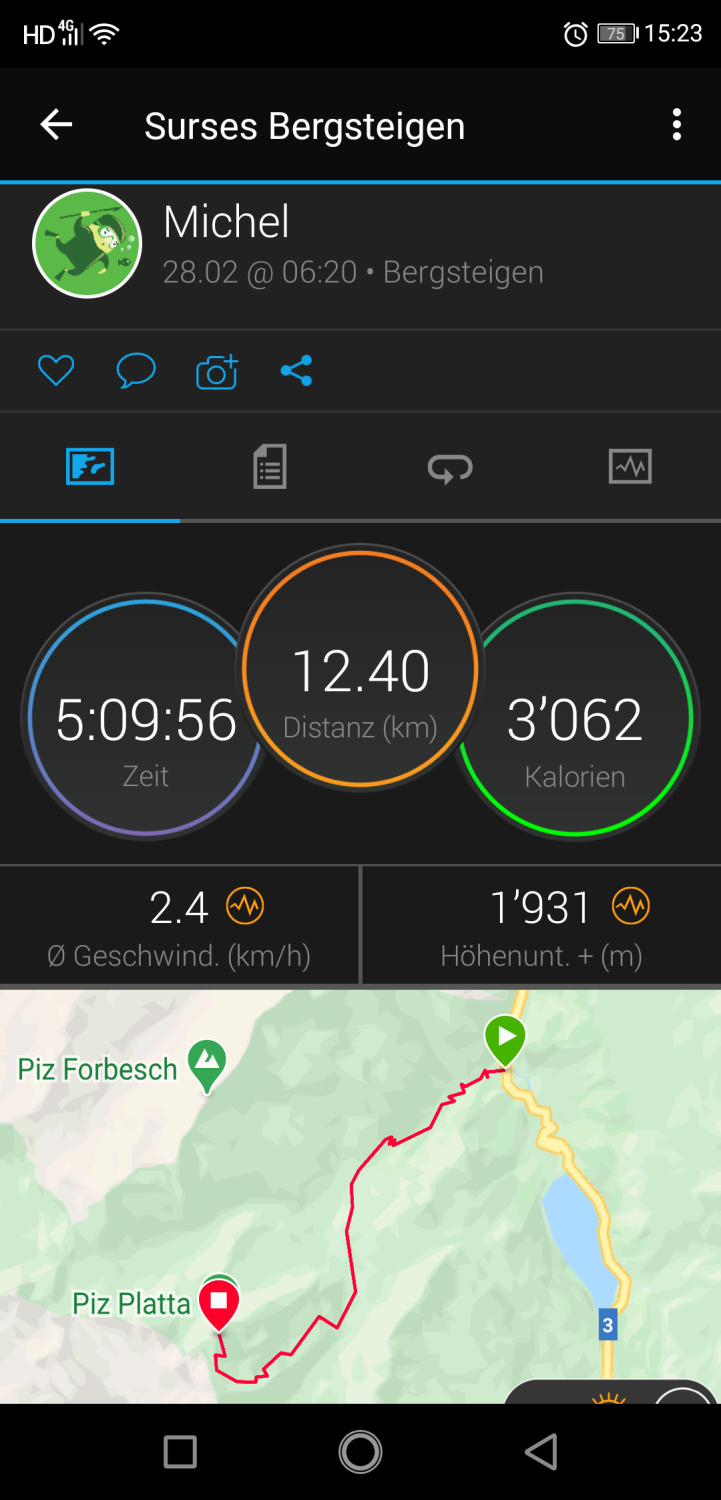Image resolution: width=721 pixels, height=1500 pixels.
Task: Share this activity
Action: coord(296,371)
